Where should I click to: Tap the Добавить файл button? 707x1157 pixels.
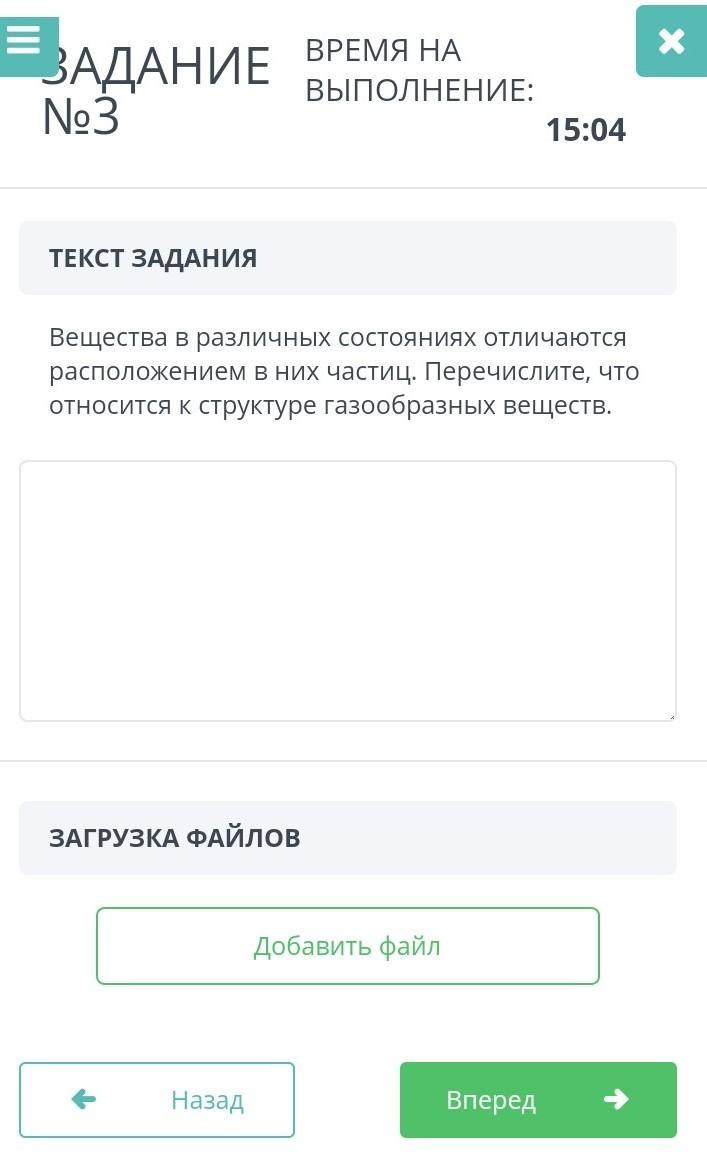[348, 946]
